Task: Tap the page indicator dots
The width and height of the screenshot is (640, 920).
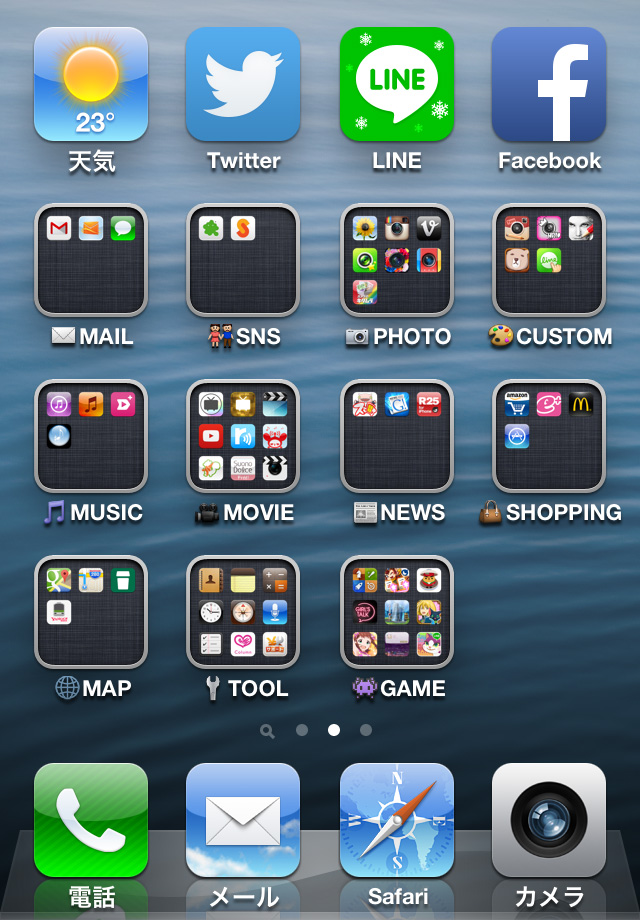Action: (x=318, y=731)
